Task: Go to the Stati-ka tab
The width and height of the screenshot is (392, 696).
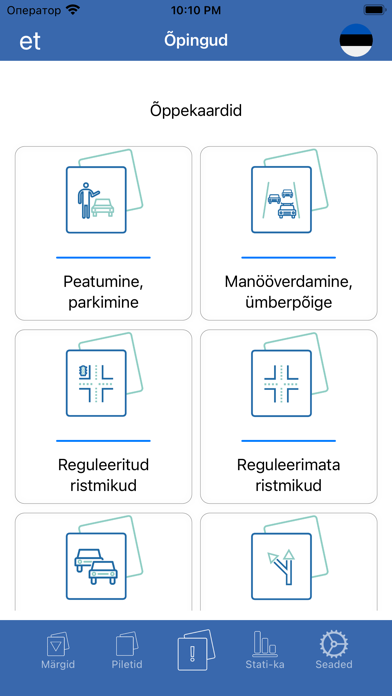Action: click(x=265, y=651)
